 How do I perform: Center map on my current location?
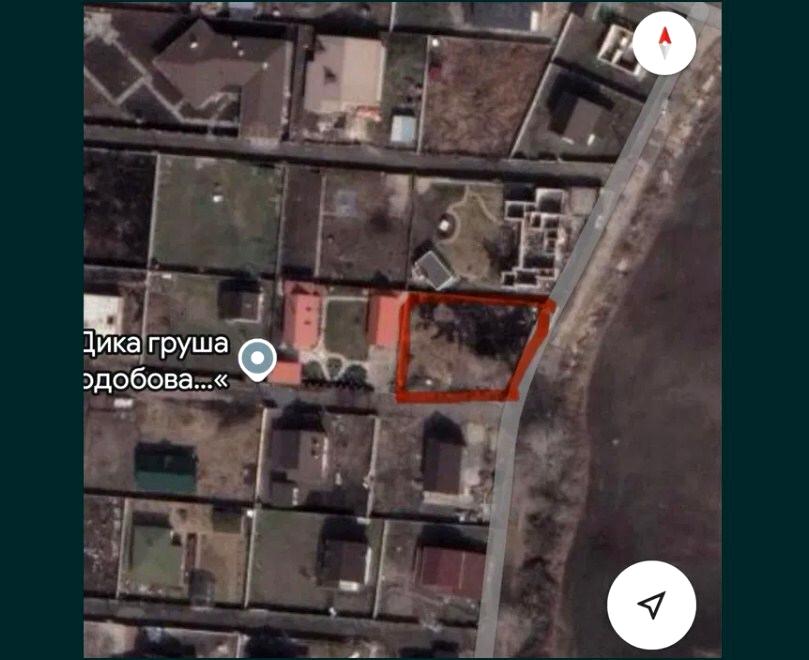point(651,605)
